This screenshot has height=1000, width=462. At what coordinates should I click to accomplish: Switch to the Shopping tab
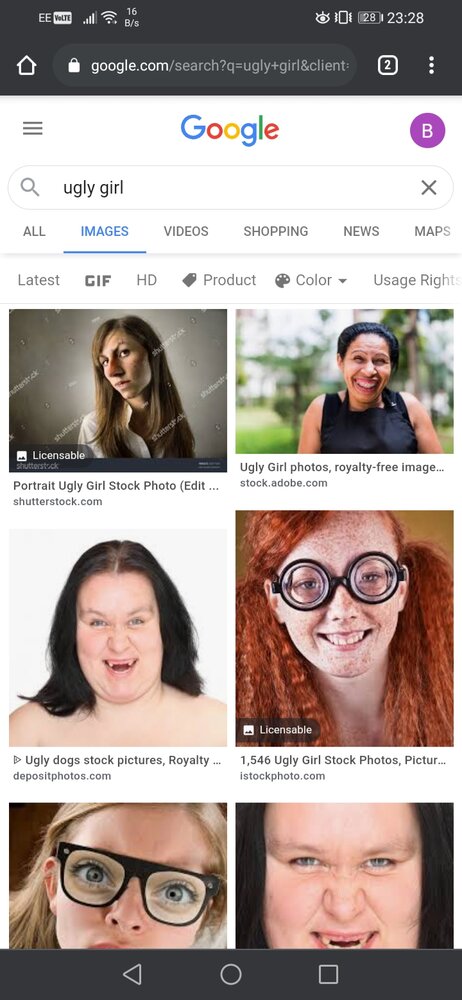coord(276,232)
